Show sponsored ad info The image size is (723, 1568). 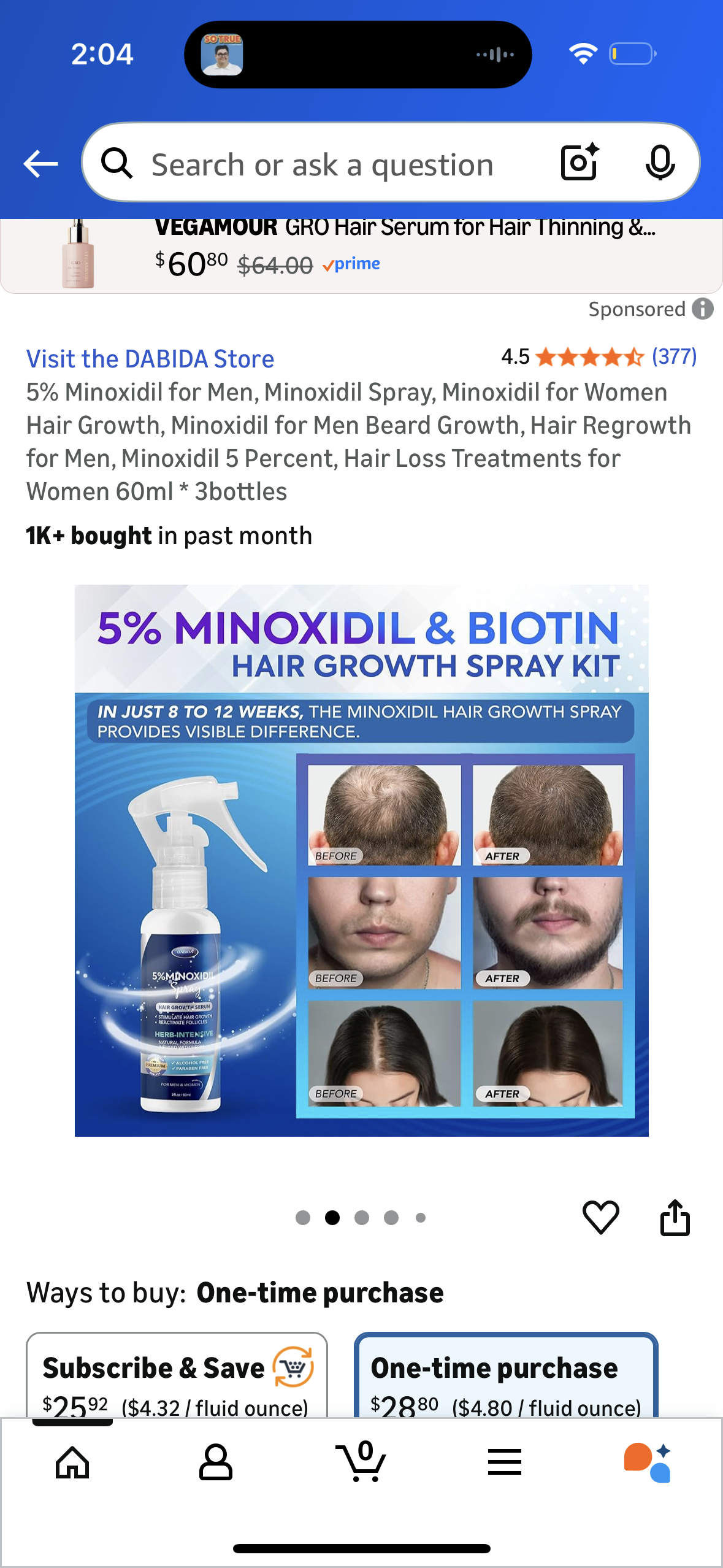click(x=703, y=309)
